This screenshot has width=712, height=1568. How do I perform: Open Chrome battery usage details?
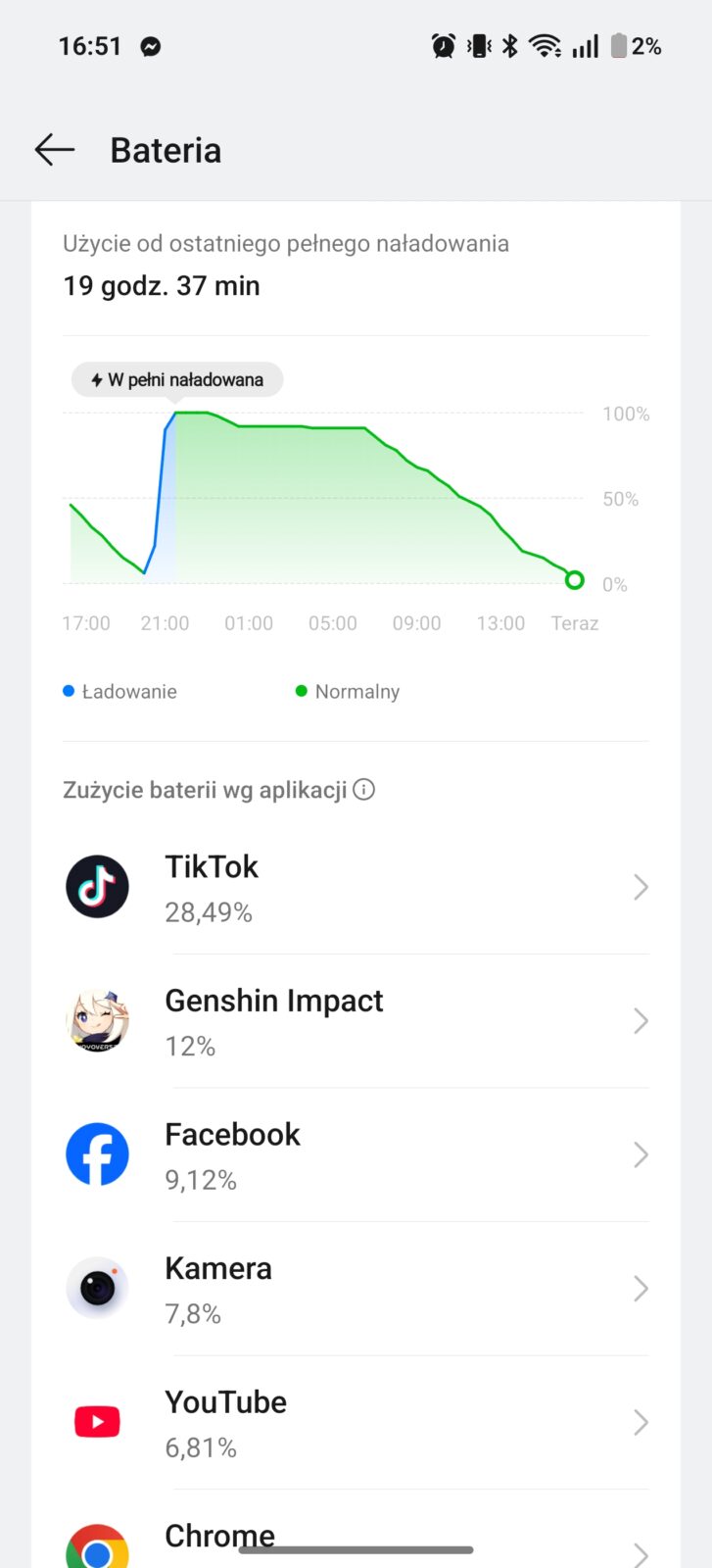click(x=356, y=1537)
